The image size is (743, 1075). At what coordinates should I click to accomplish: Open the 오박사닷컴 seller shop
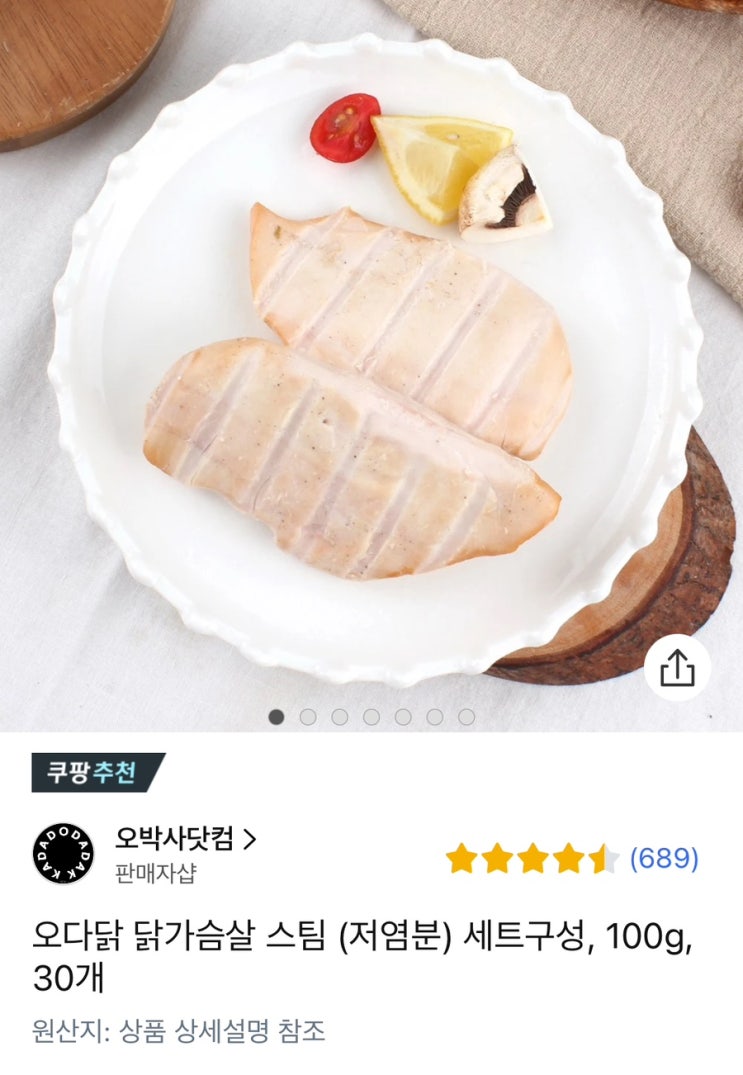pyautogui.click(x=186, y=839)
